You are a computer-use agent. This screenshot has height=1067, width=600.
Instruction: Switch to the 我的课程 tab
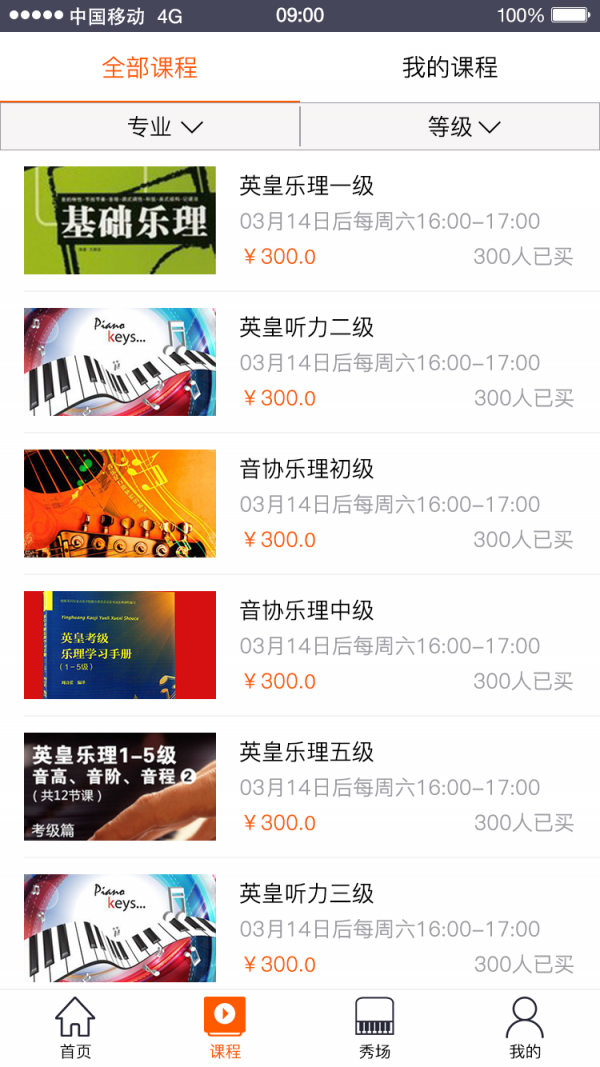point(450,68)
